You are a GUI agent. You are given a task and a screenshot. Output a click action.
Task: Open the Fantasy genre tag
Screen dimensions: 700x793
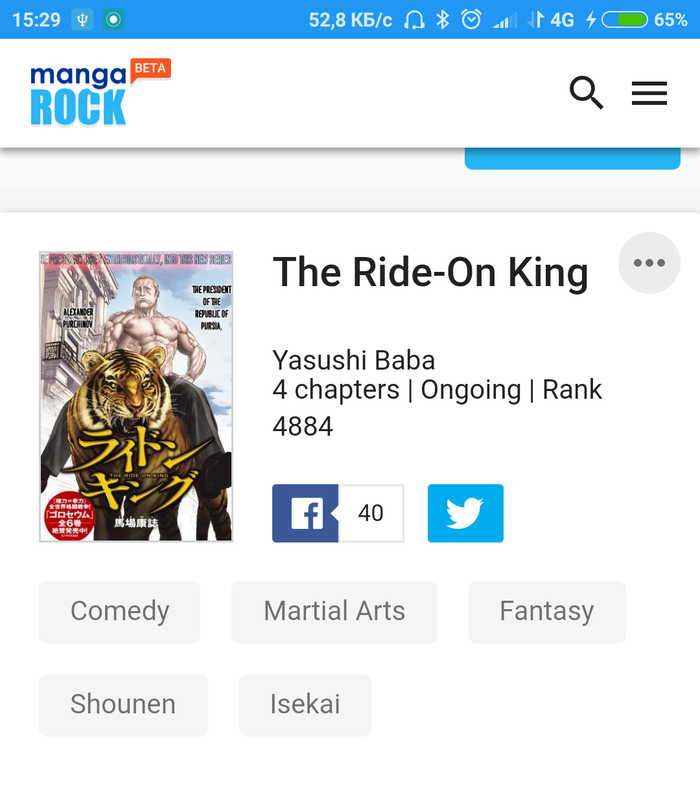tap(546, 611)
